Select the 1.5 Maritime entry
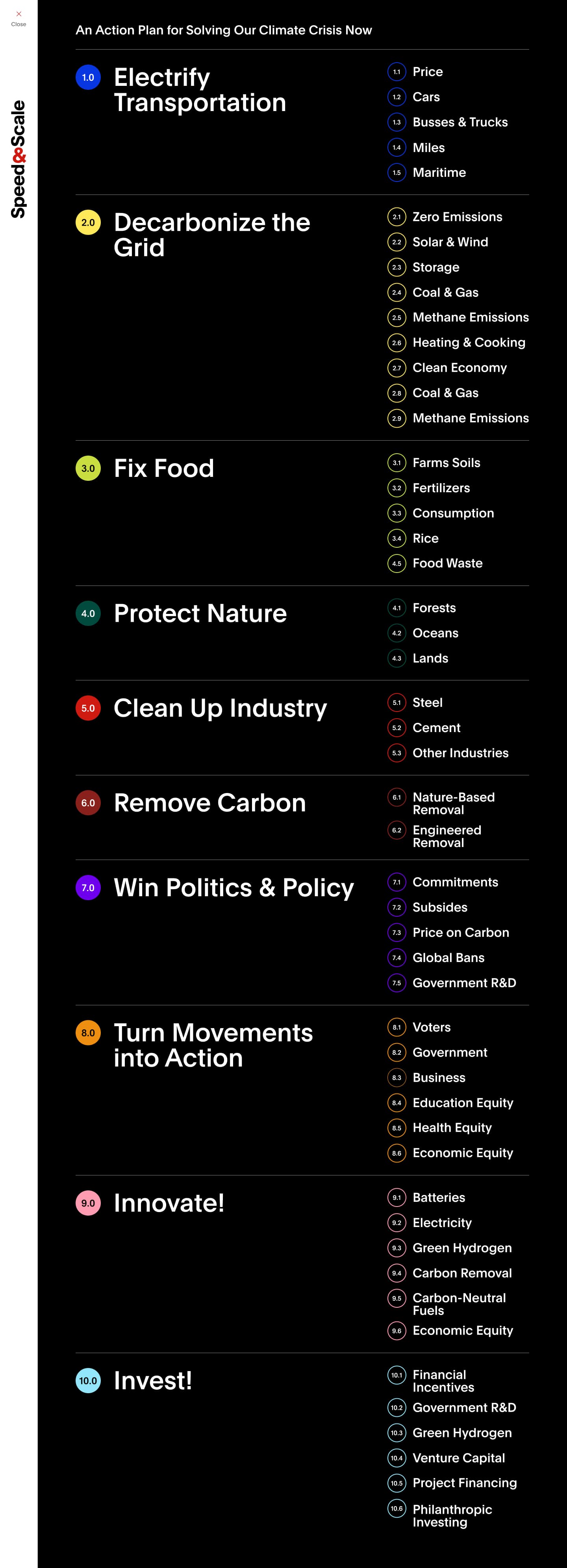 [x=439, y=172]
